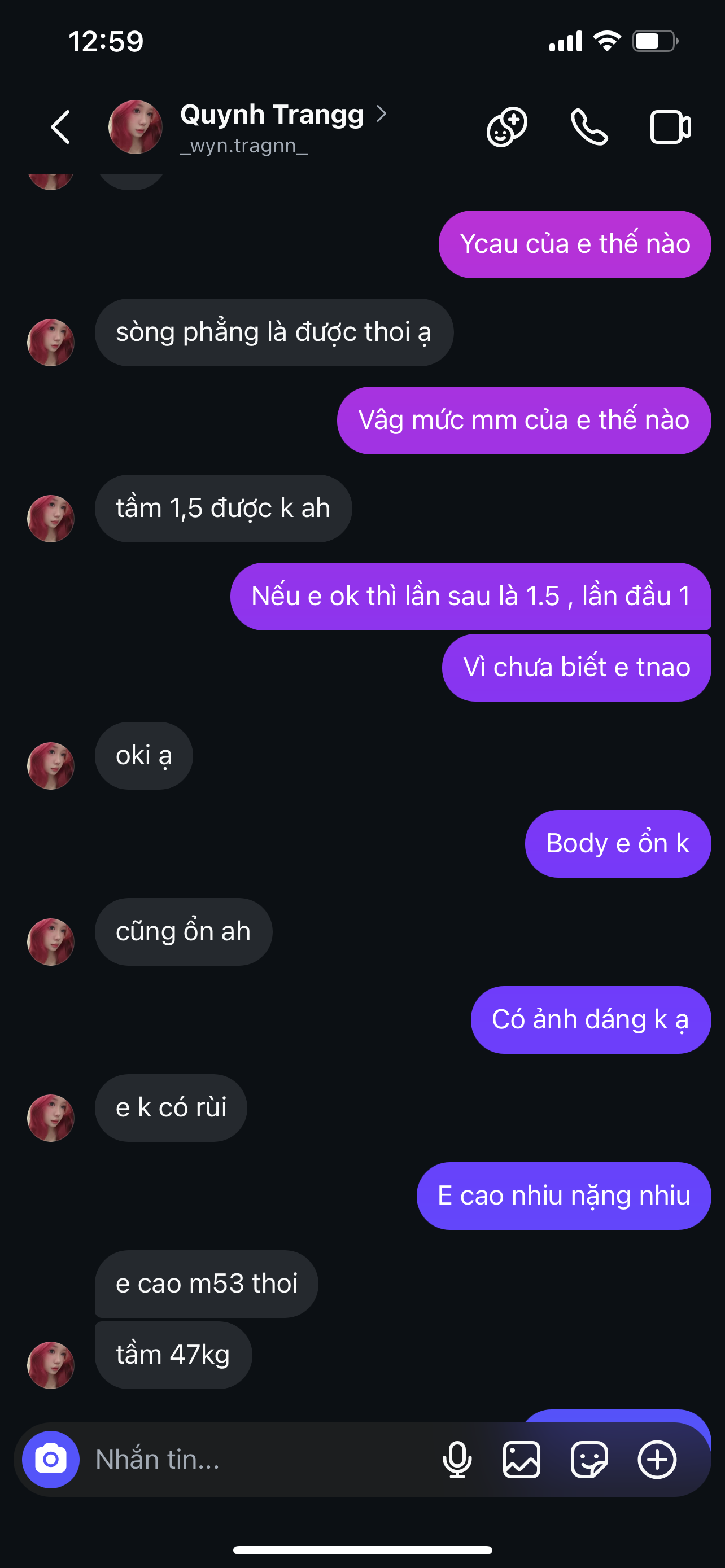725x1568 pixels.
Task: View profile photo in the chat header
Action: coord(135,127)
